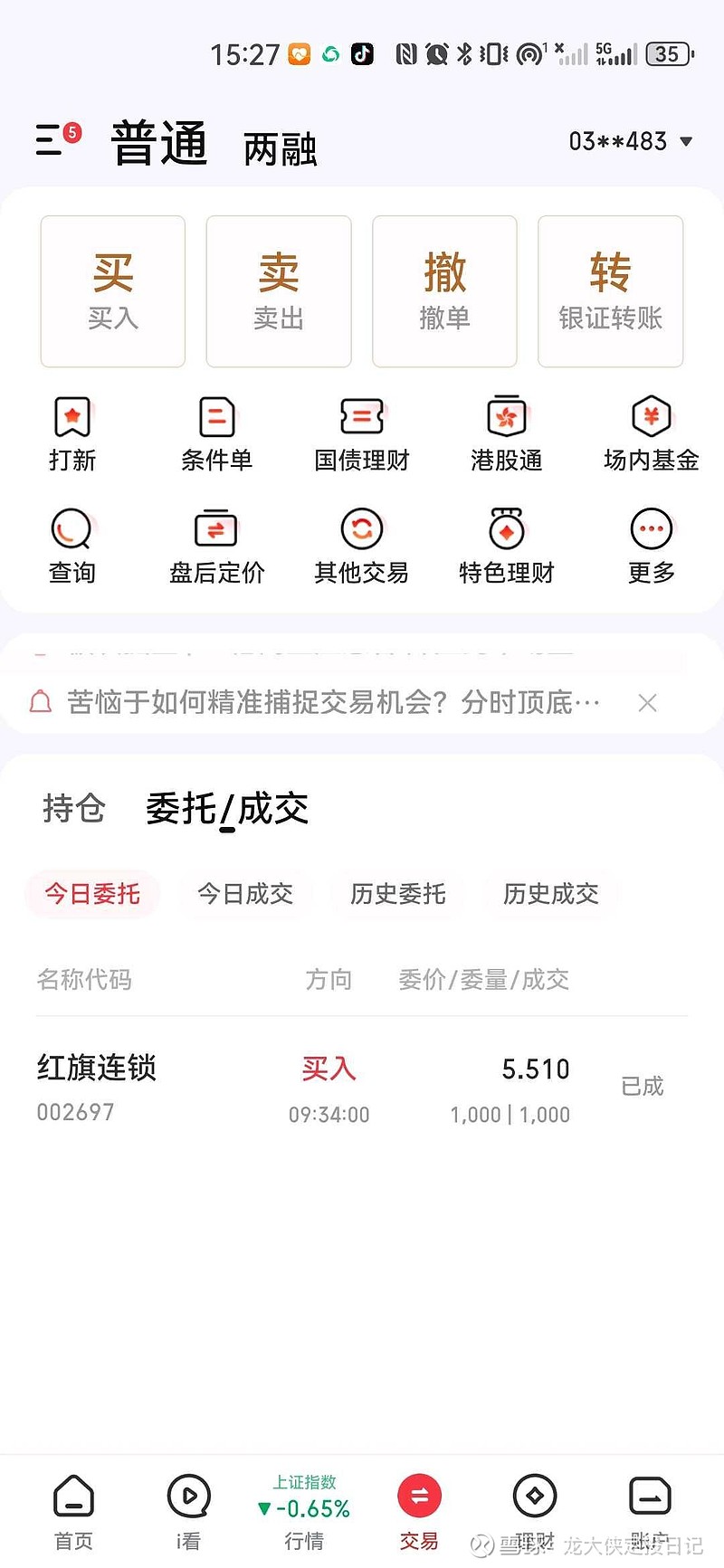The height and width of the screenshot is (1568, 724).
Task: Select the 今日成交 filter chip
Action: pos(245,894)
